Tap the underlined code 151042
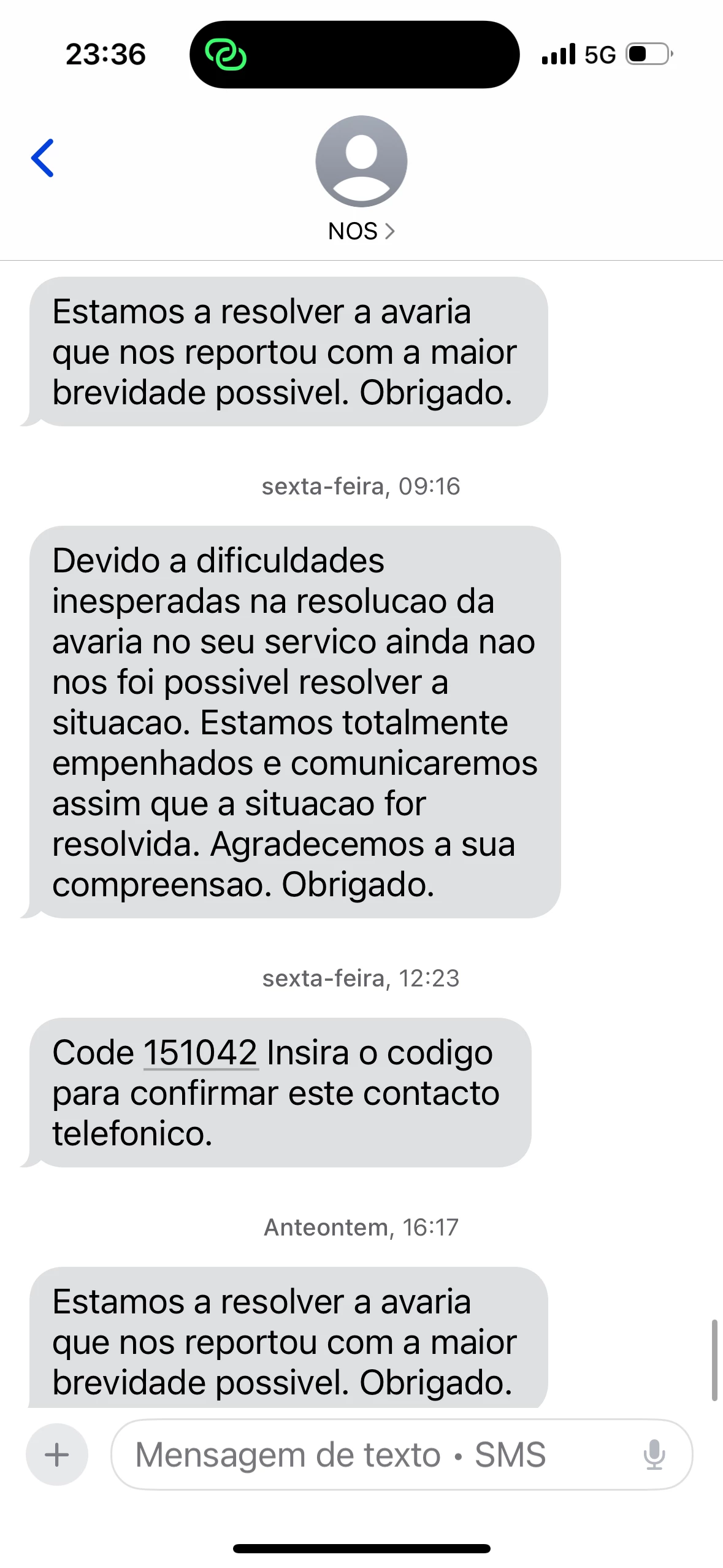This screenshot has height=1568, width=723. [201, 1053]
